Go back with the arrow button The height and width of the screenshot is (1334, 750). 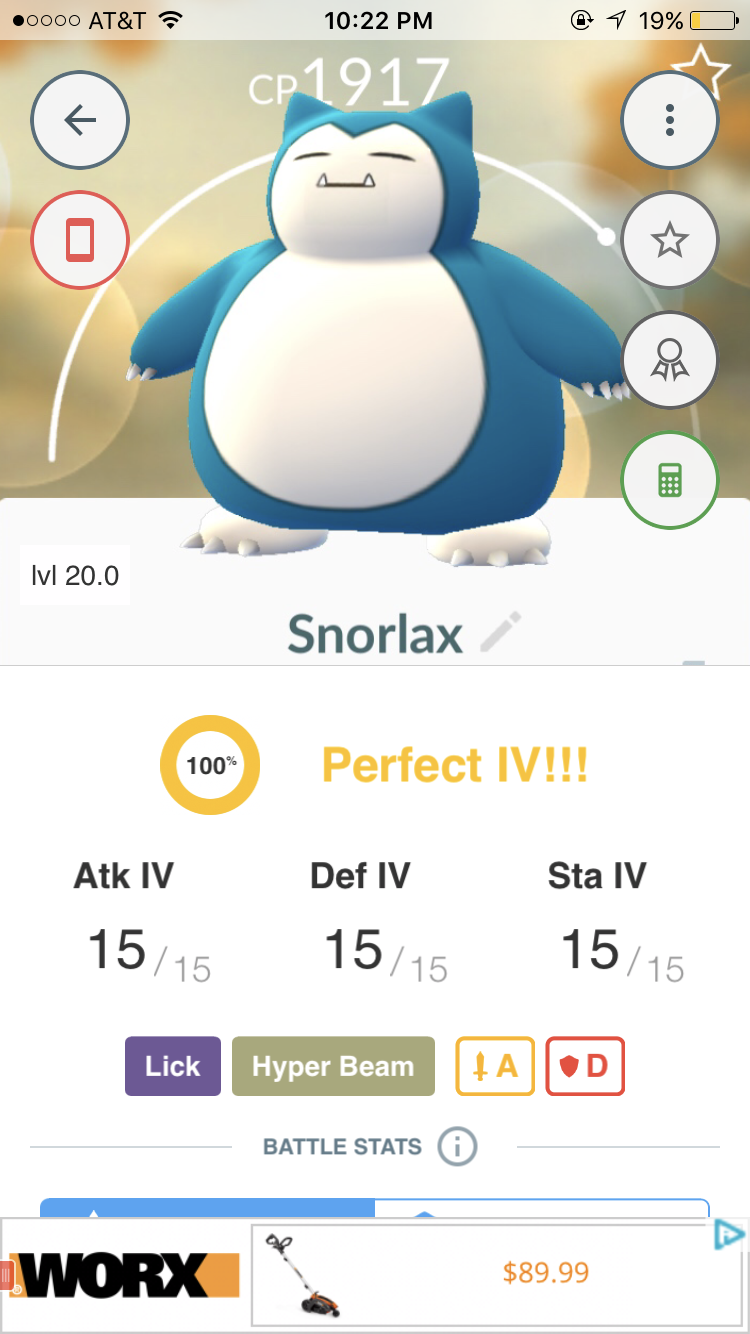(80, 120)
